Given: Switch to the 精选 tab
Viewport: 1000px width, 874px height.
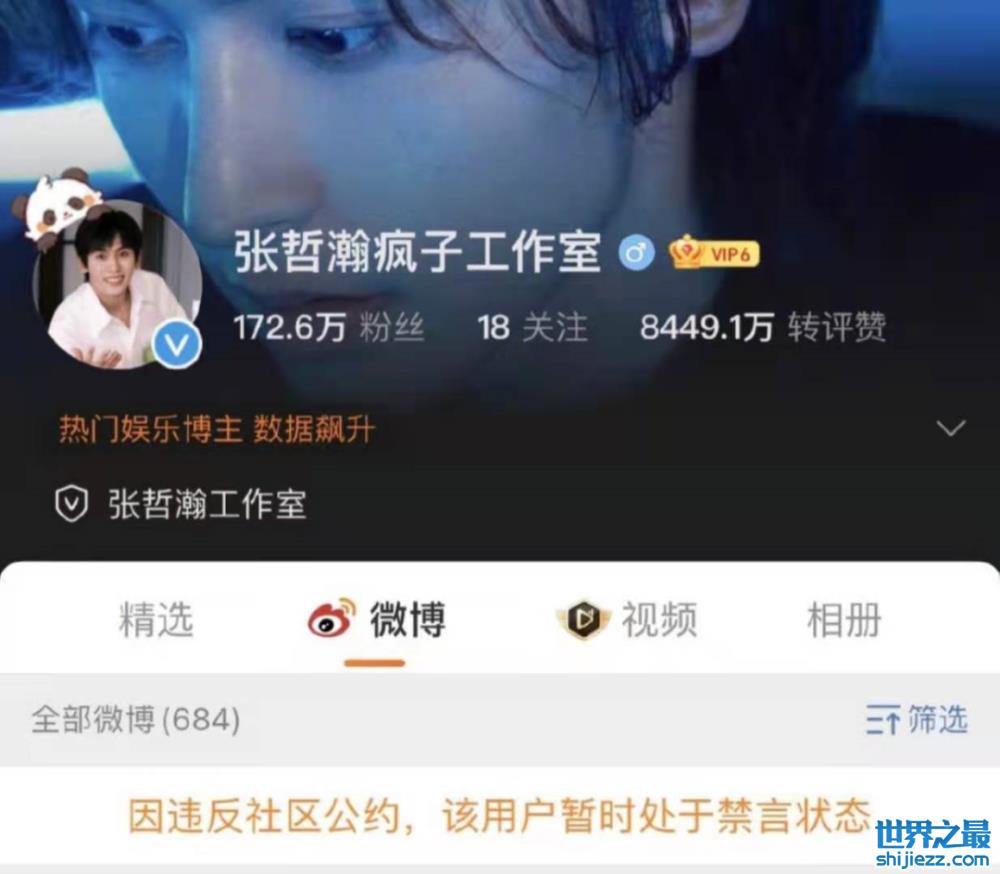Looking at the screenshot, I should click(155, 620).
